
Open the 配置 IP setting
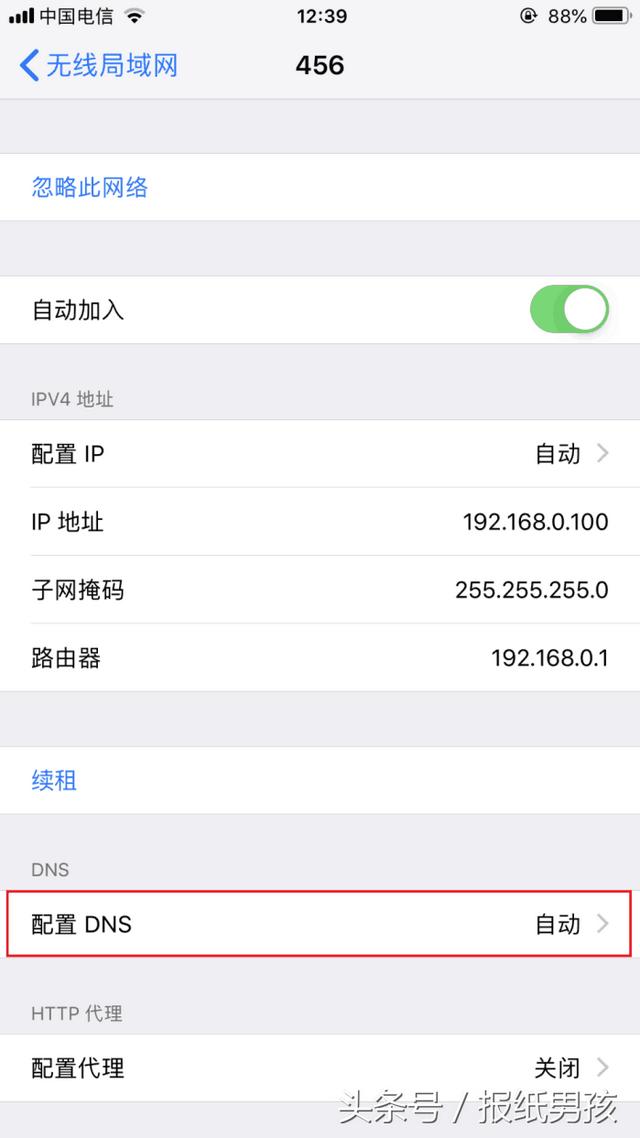320,454
